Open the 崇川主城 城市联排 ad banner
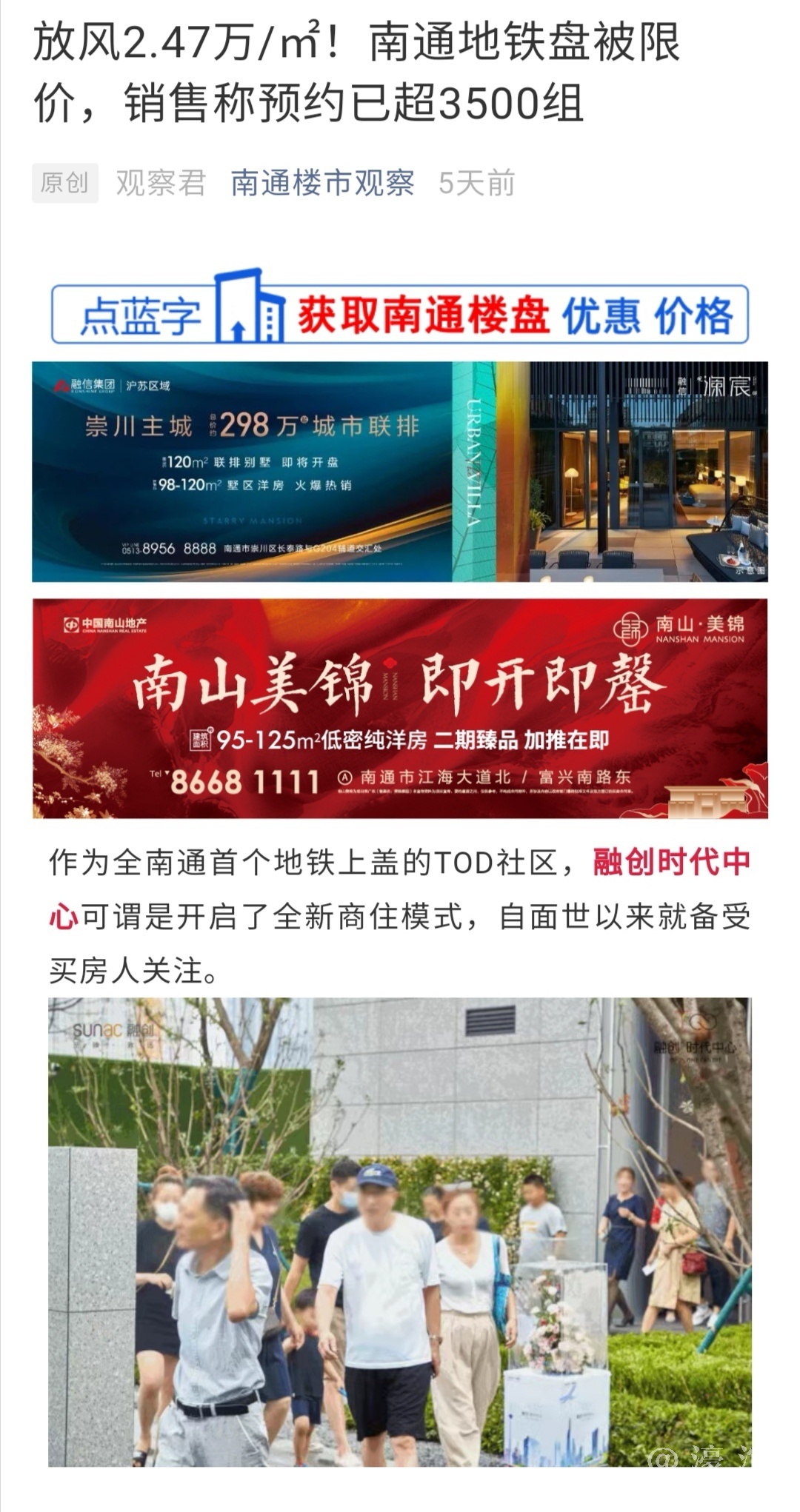800x1512 pixels. (399, 472)
